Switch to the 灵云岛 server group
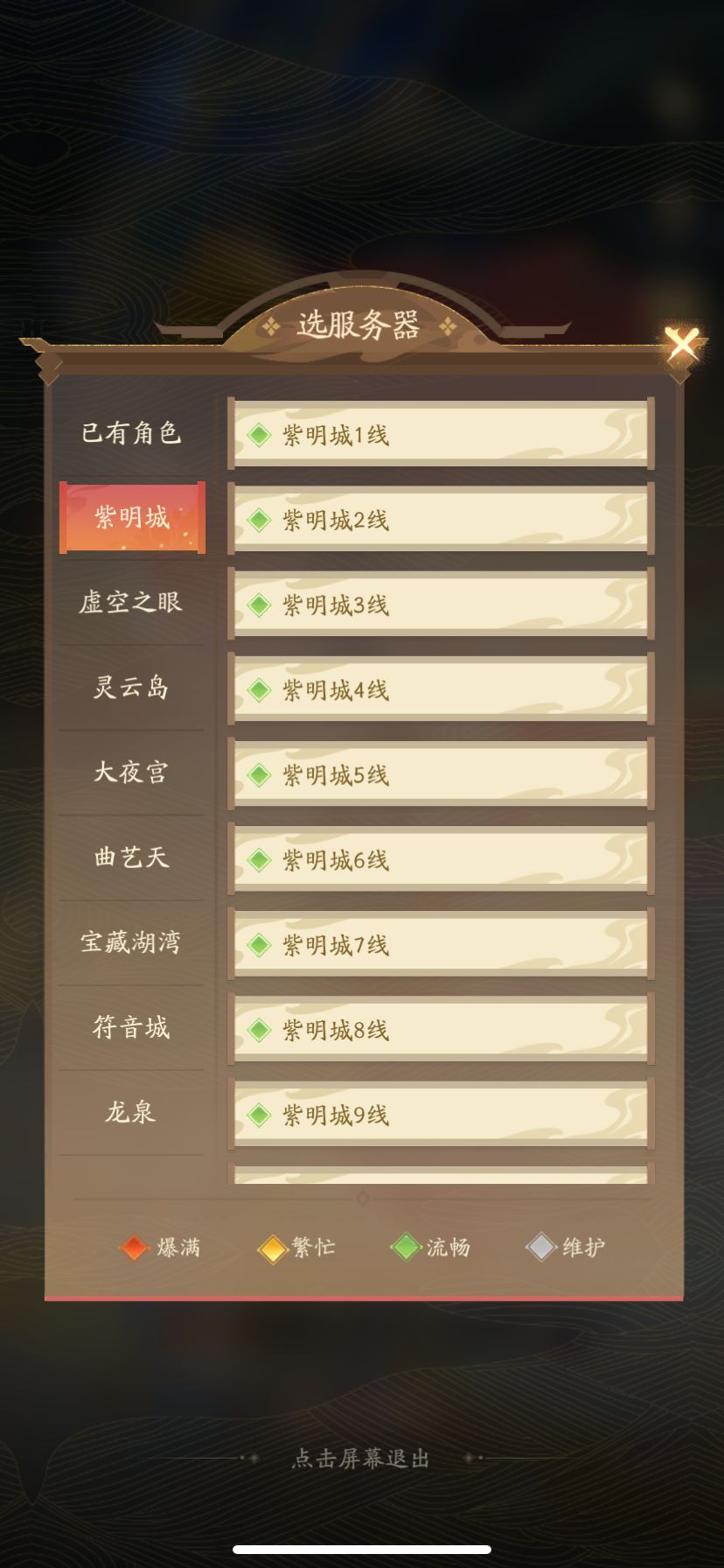724x1568 pixels. coord(131,687)
